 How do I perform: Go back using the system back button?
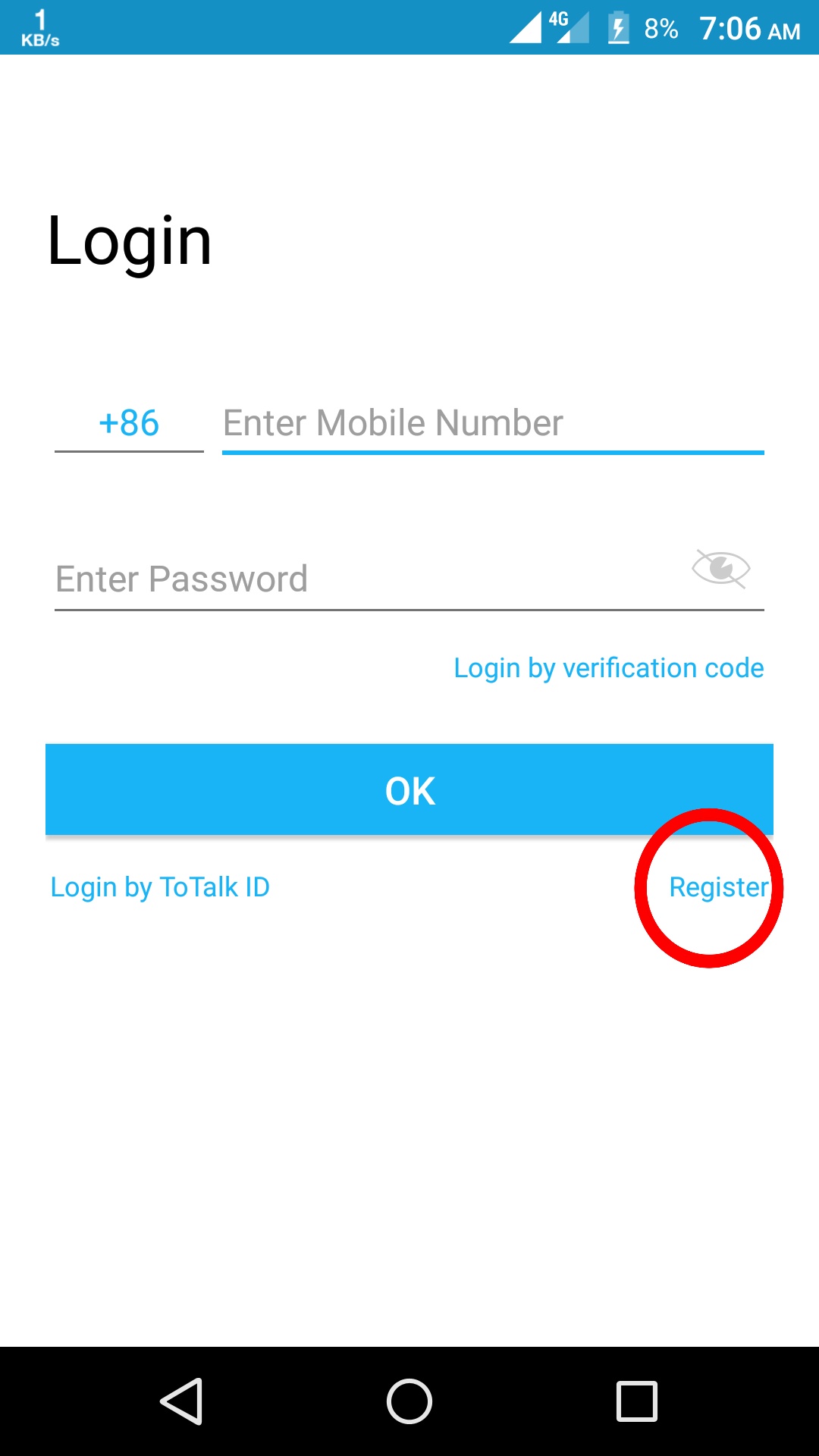pos(182,1401)
